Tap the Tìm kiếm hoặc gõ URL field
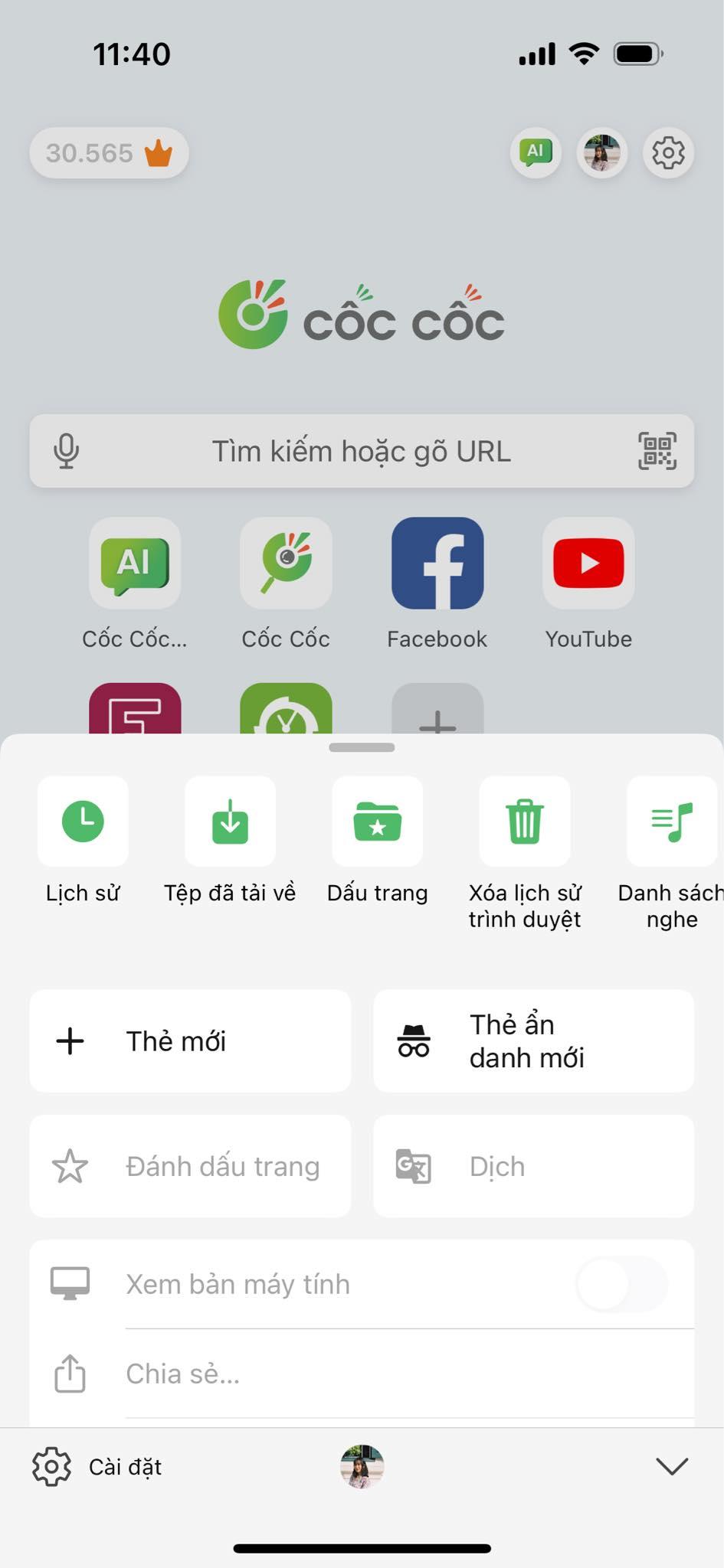The image size is (724, 1568). click(361, 452)
